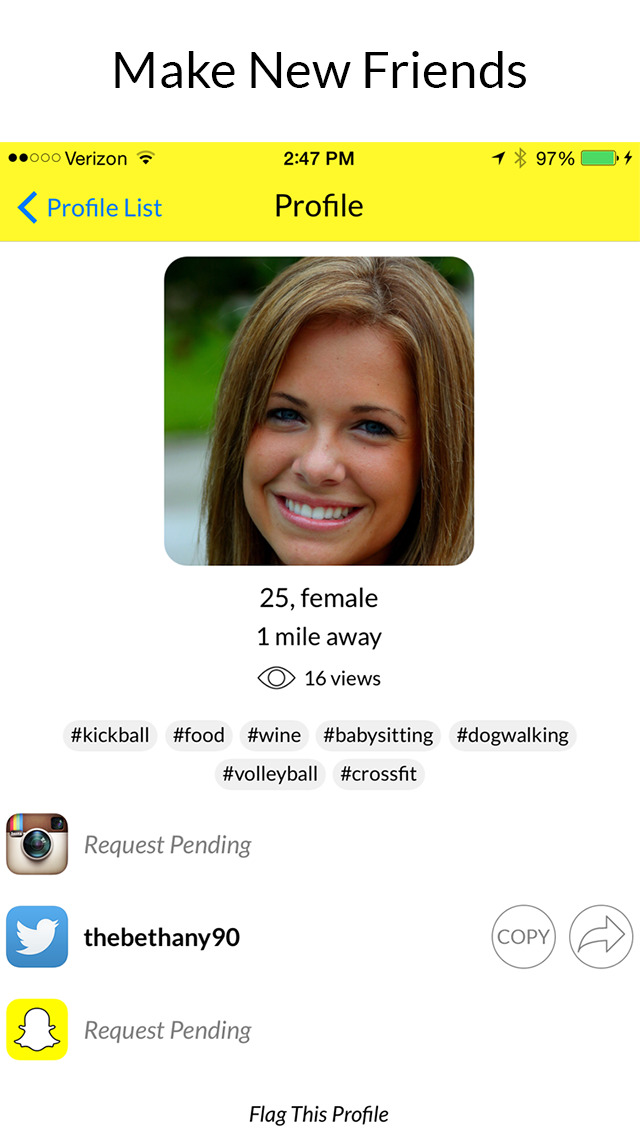Open the Snapchat row showing Request Pending
The width and height of the screenshot is (640, 1136).
[167, 1030]
